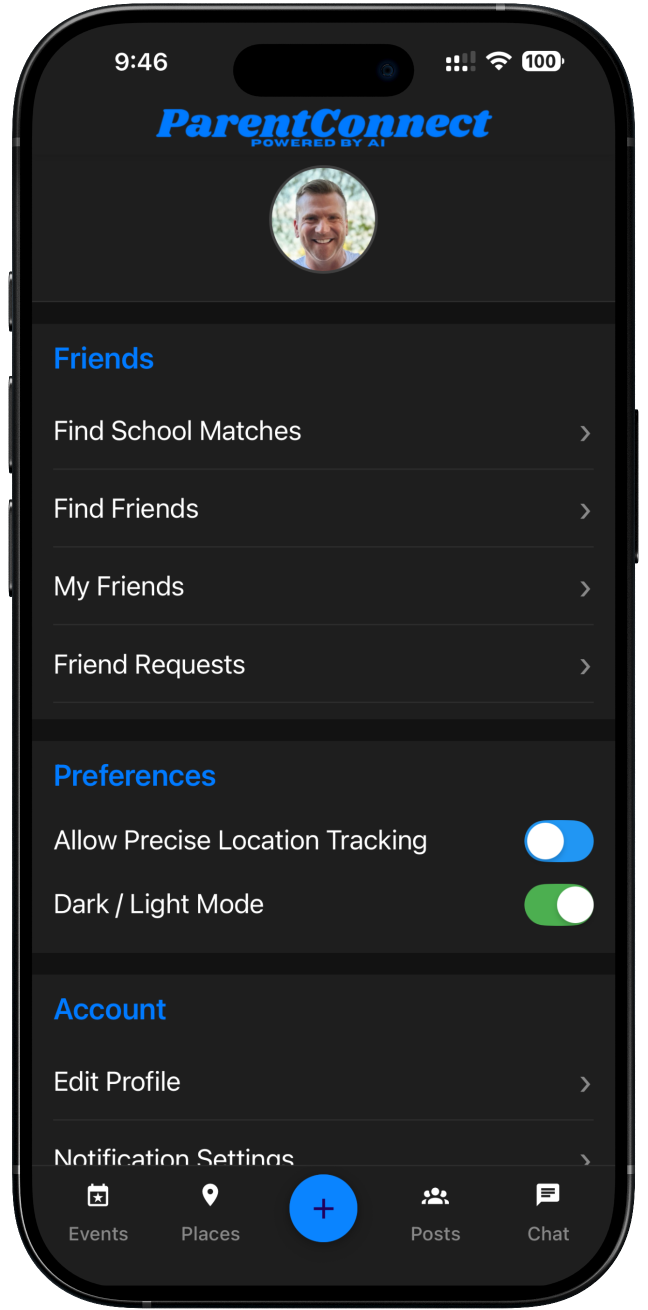
Task: Open Find School Matches
Action: pos(323,431)
